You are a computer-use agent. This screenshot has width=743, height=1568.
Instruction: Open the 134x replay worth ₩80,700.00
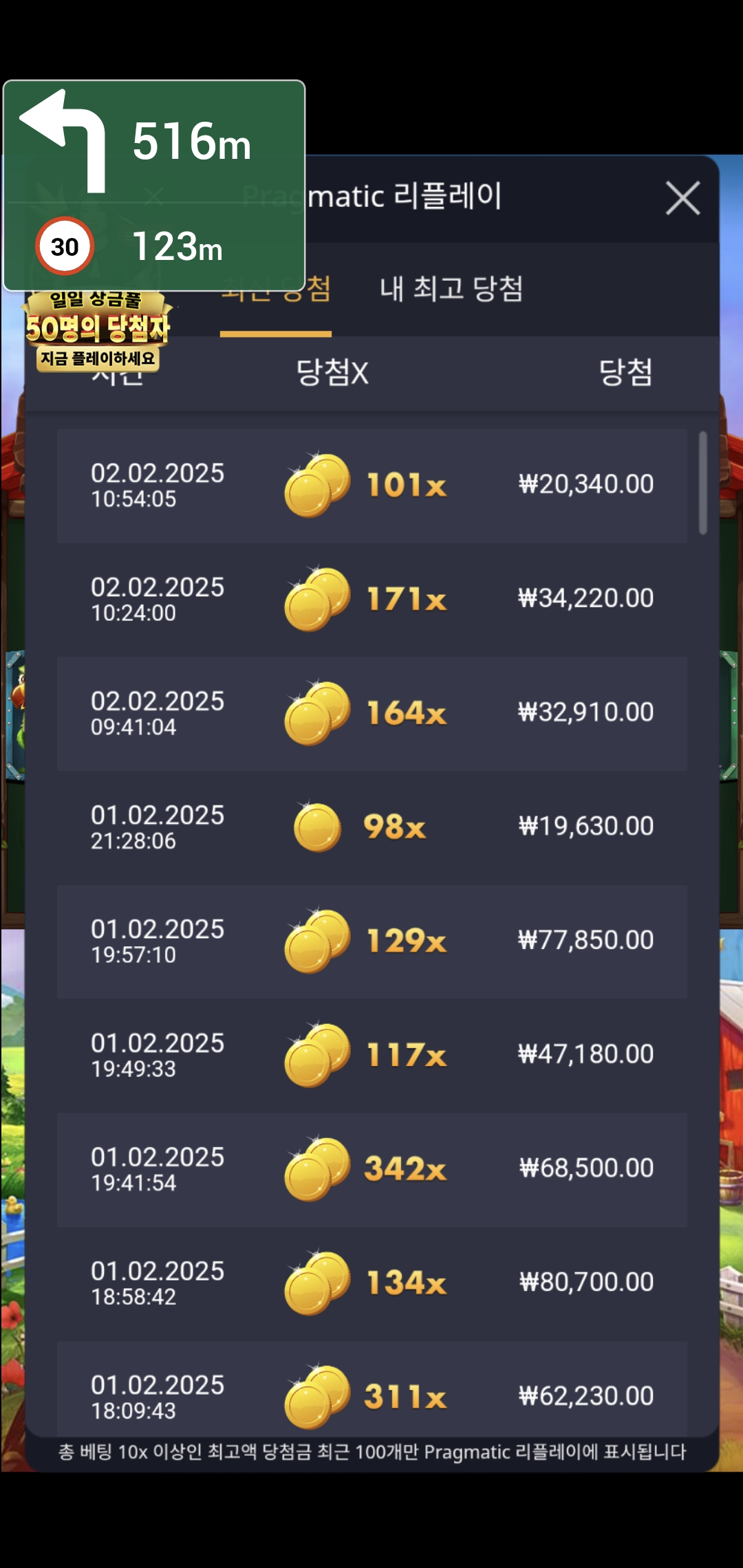tap(371, 1283)
